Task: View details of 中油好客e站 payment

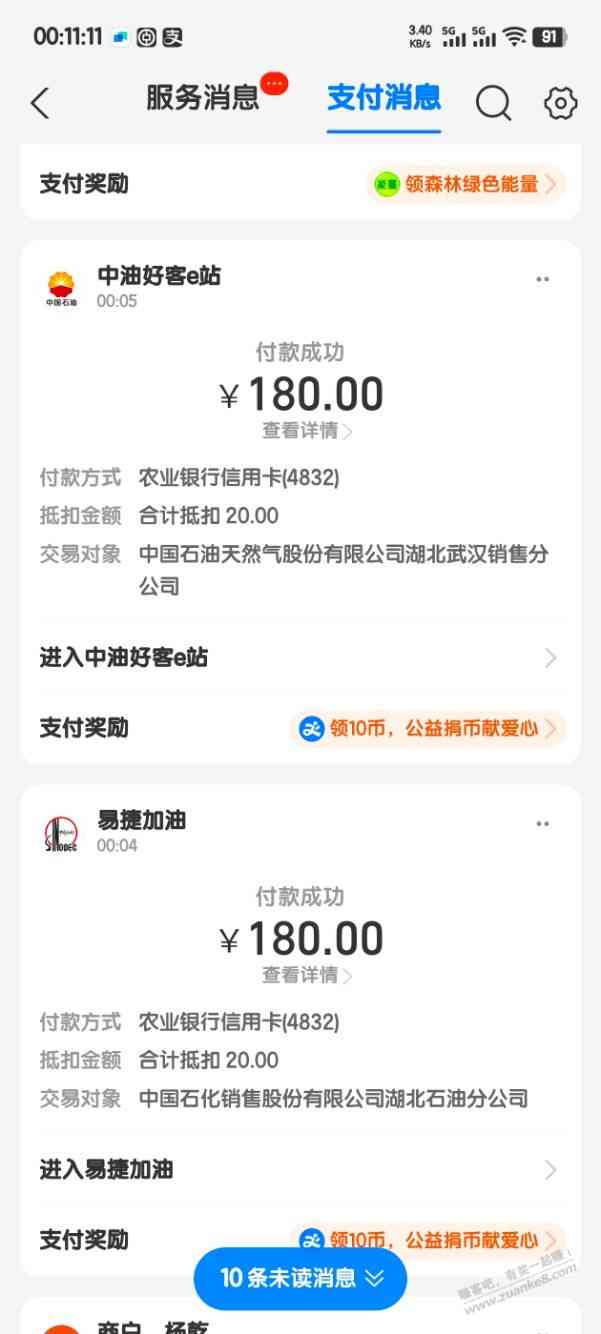Action: point(307,432)
